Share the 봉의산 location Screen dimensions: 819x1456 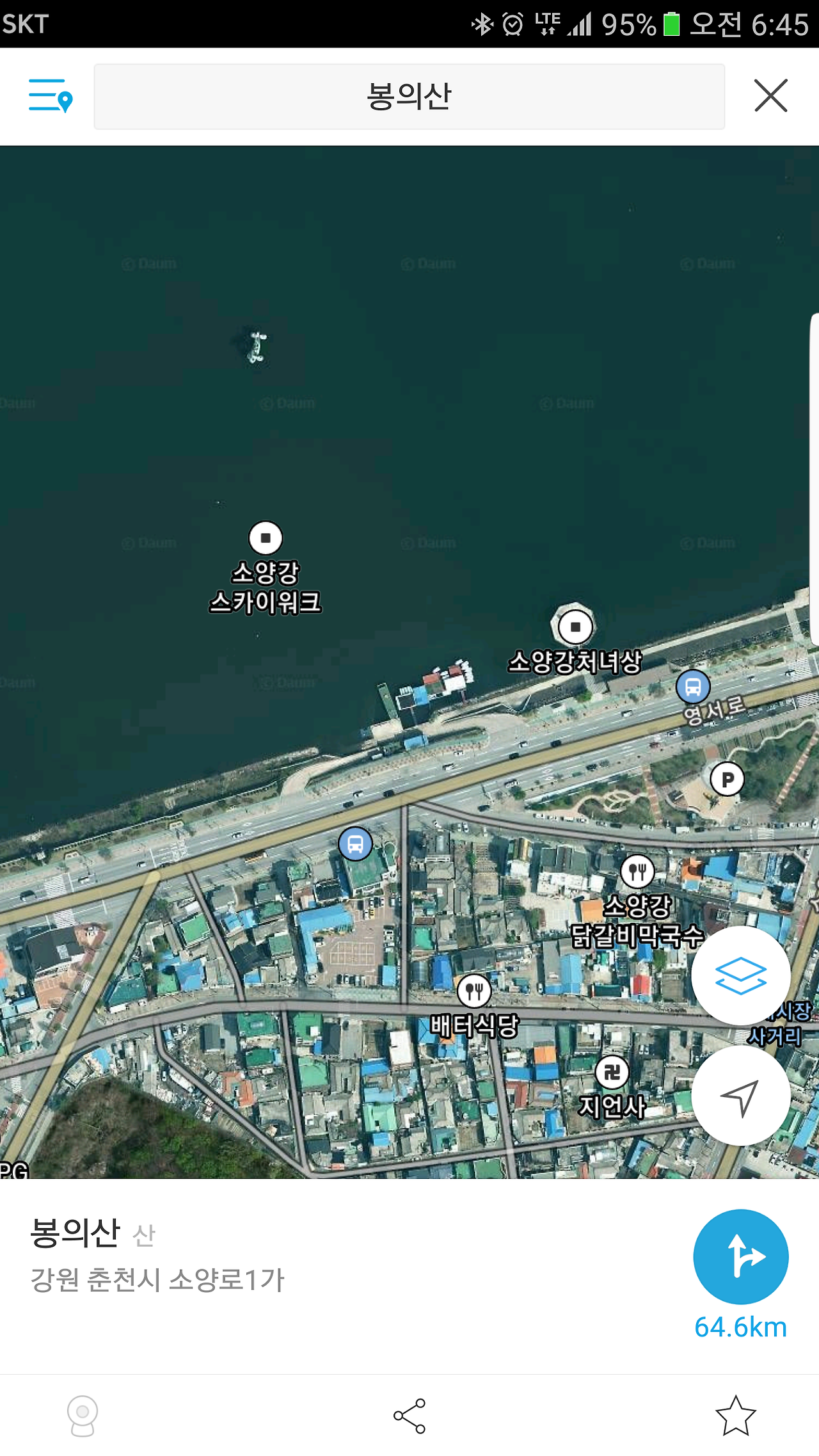pyautogui.click(x=409, y=1415)
